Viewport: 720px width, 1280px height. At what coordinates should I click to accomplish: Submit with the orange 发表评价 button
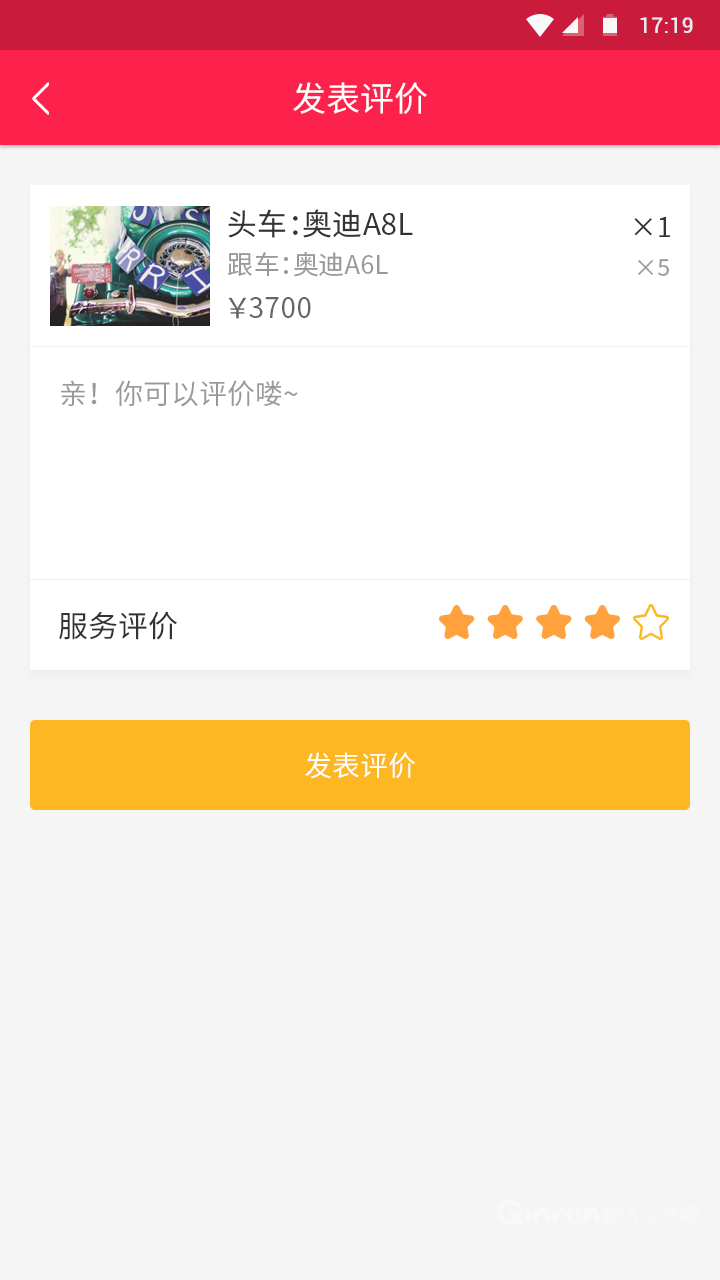360,765
